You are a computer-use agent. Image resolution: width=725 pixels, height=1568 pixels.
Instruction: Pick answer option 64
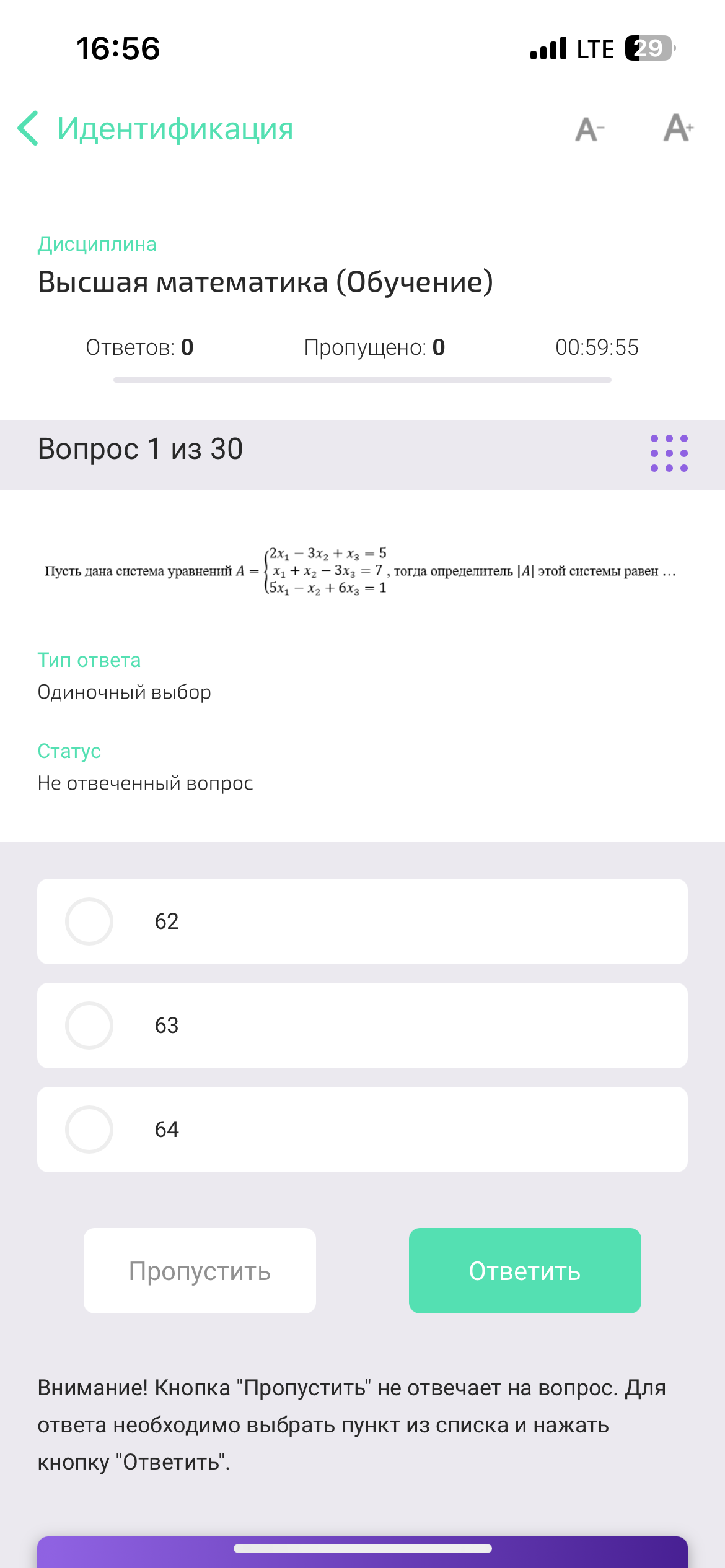pos(89,1130)
